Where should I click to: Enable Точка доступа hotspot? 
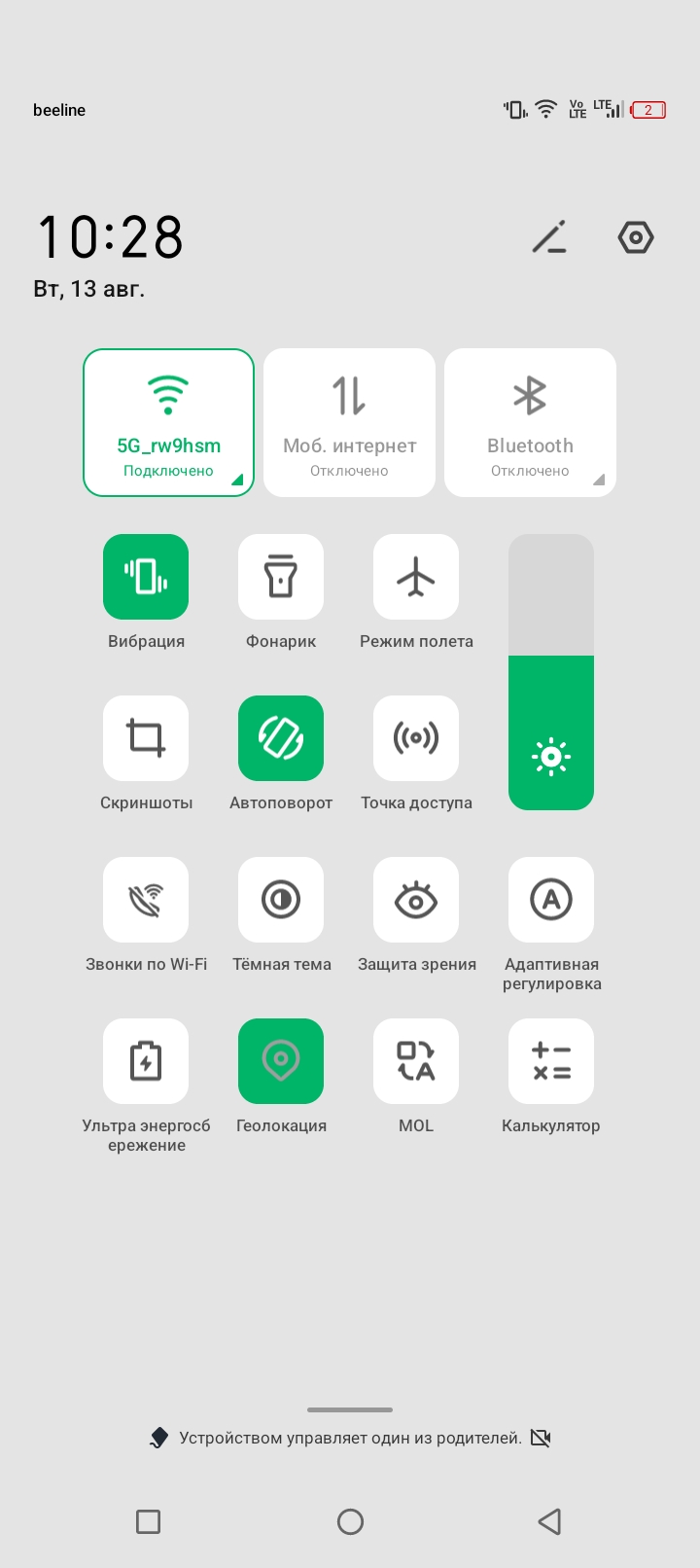click(416, 738)
